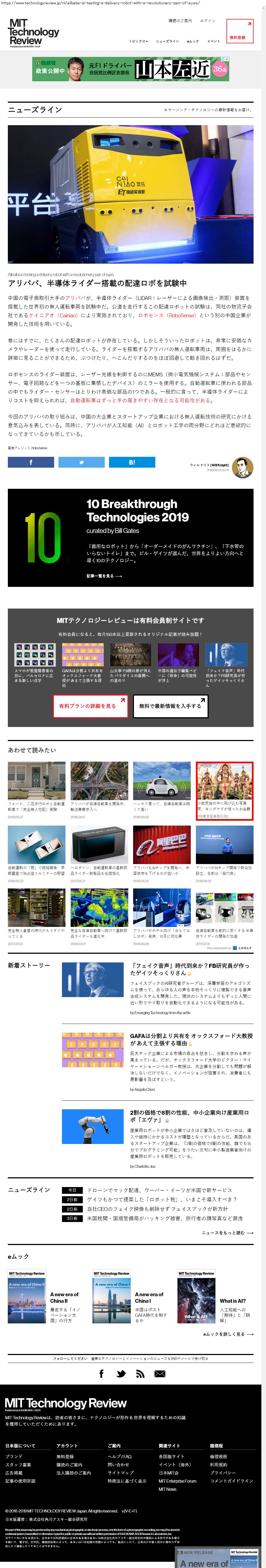
Task: Open the 「フェイク音声」時代到来か? FB story
Action: [x=189, y=969]
